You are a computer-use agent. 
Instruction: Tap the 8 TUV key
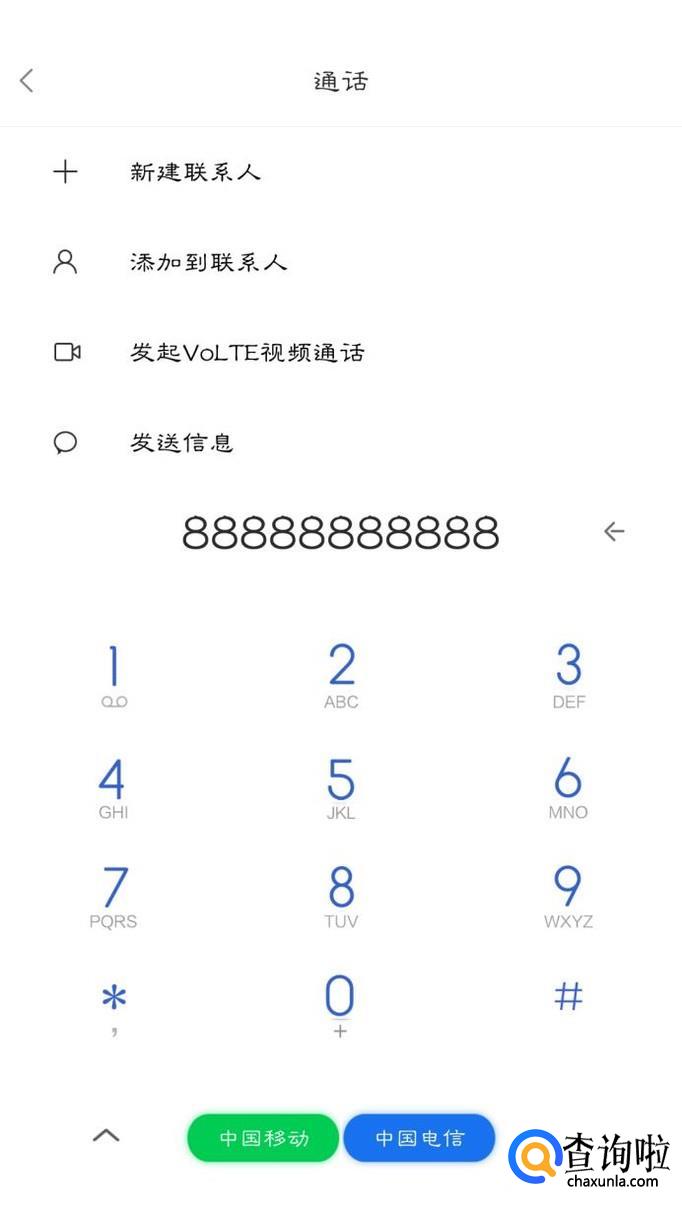(341, 897)
